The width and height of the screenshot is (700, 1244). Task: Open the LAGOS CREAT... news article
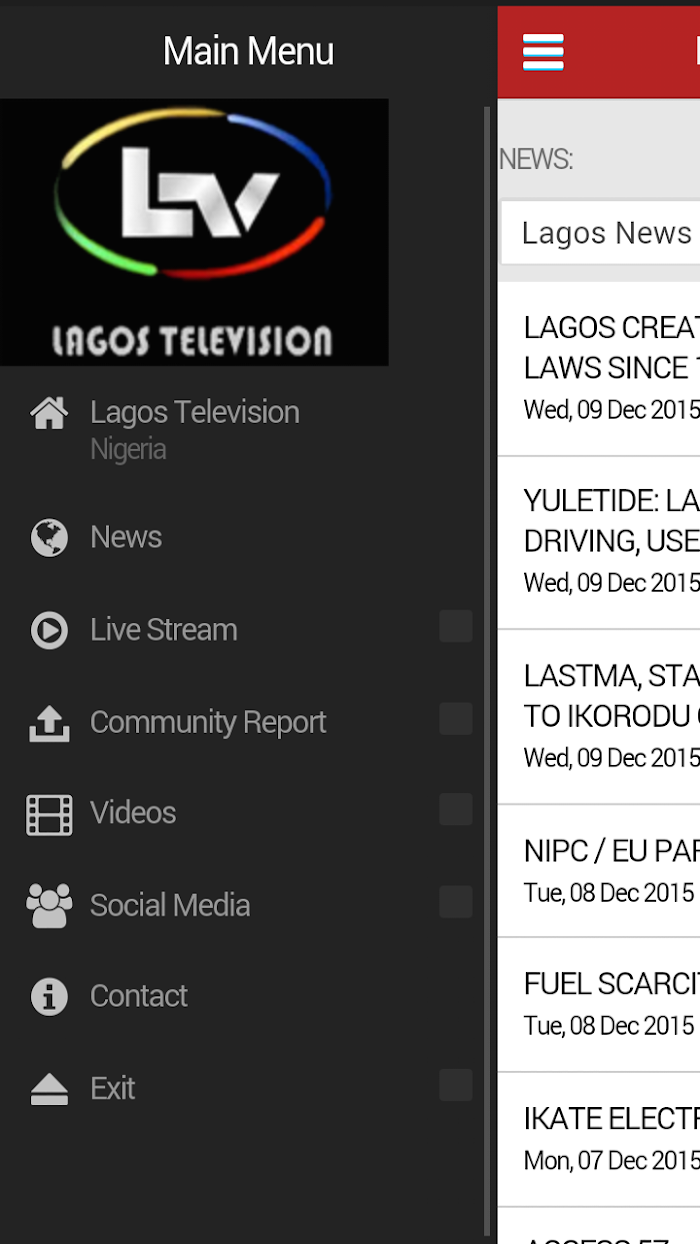[x=599, y=369]
